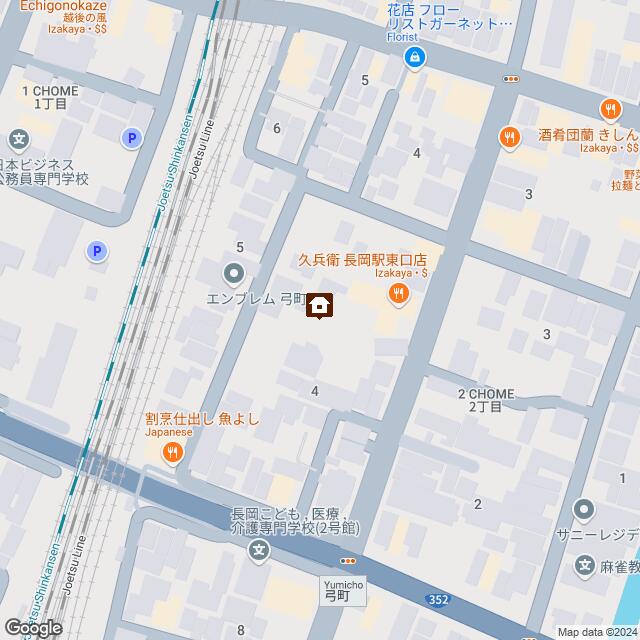Viewport: 640px width, 640px height.
Task: Open the 割烹仕出し 魚よし restaurant pin
Action: pyautogui.click(x=173, y=453)
